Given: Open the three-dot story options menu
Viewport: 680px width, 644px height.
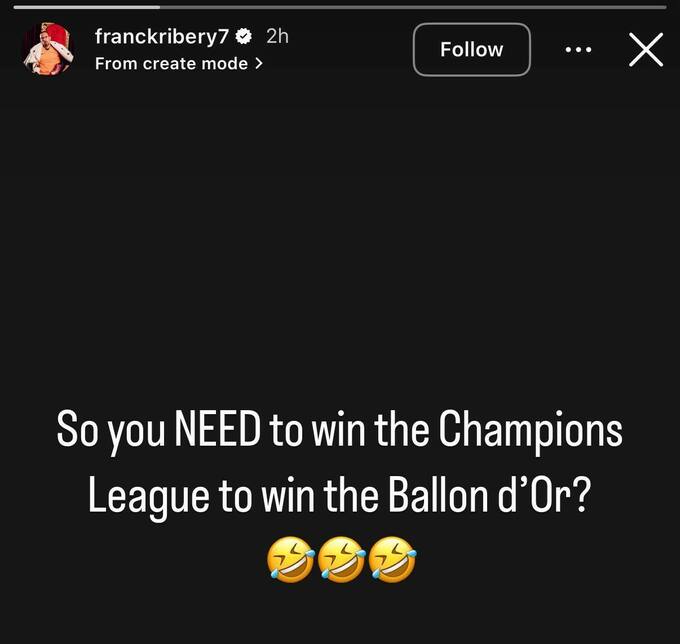Looking at the screenshot, I should click(x=578, y=50).
